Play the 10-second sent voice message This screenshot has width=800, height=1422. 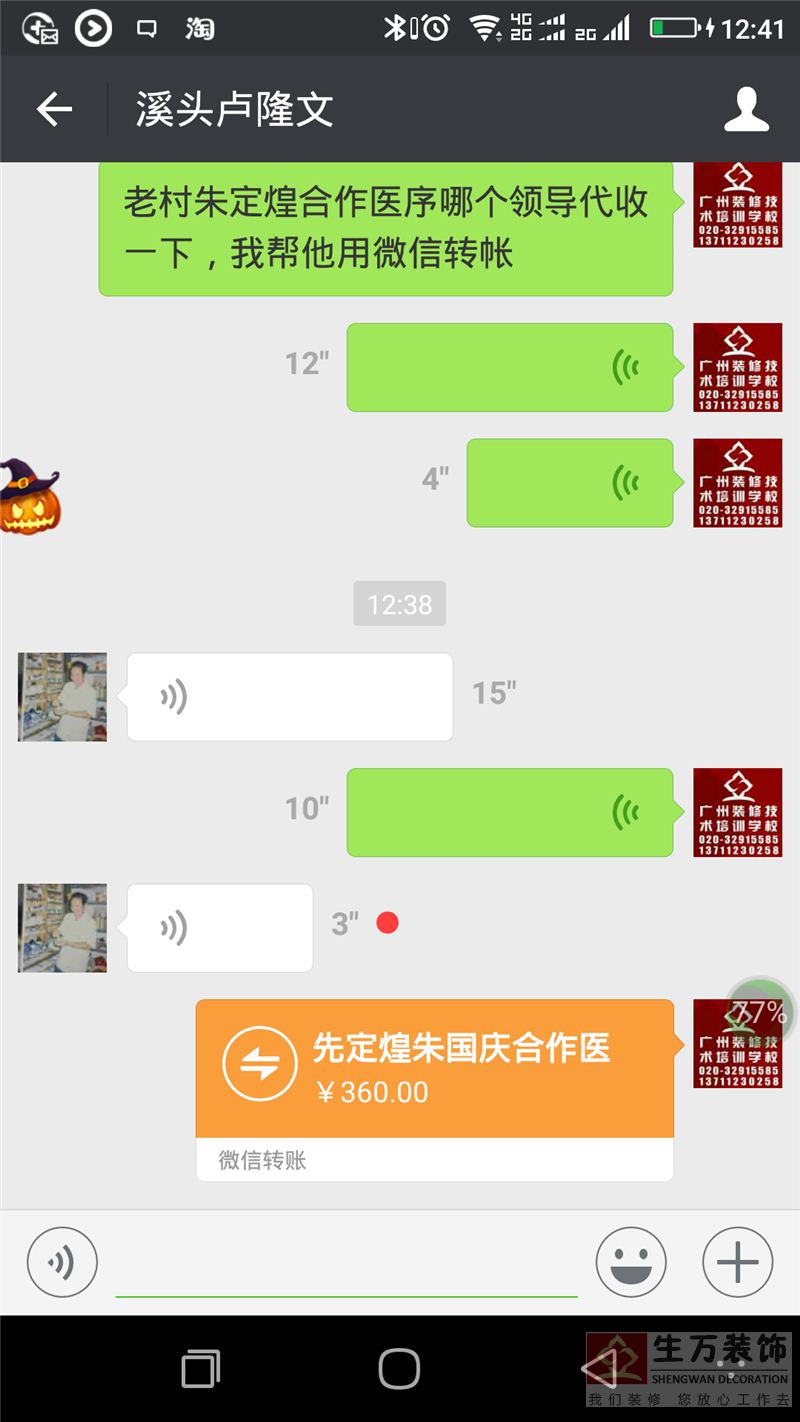tap(509, 812)
